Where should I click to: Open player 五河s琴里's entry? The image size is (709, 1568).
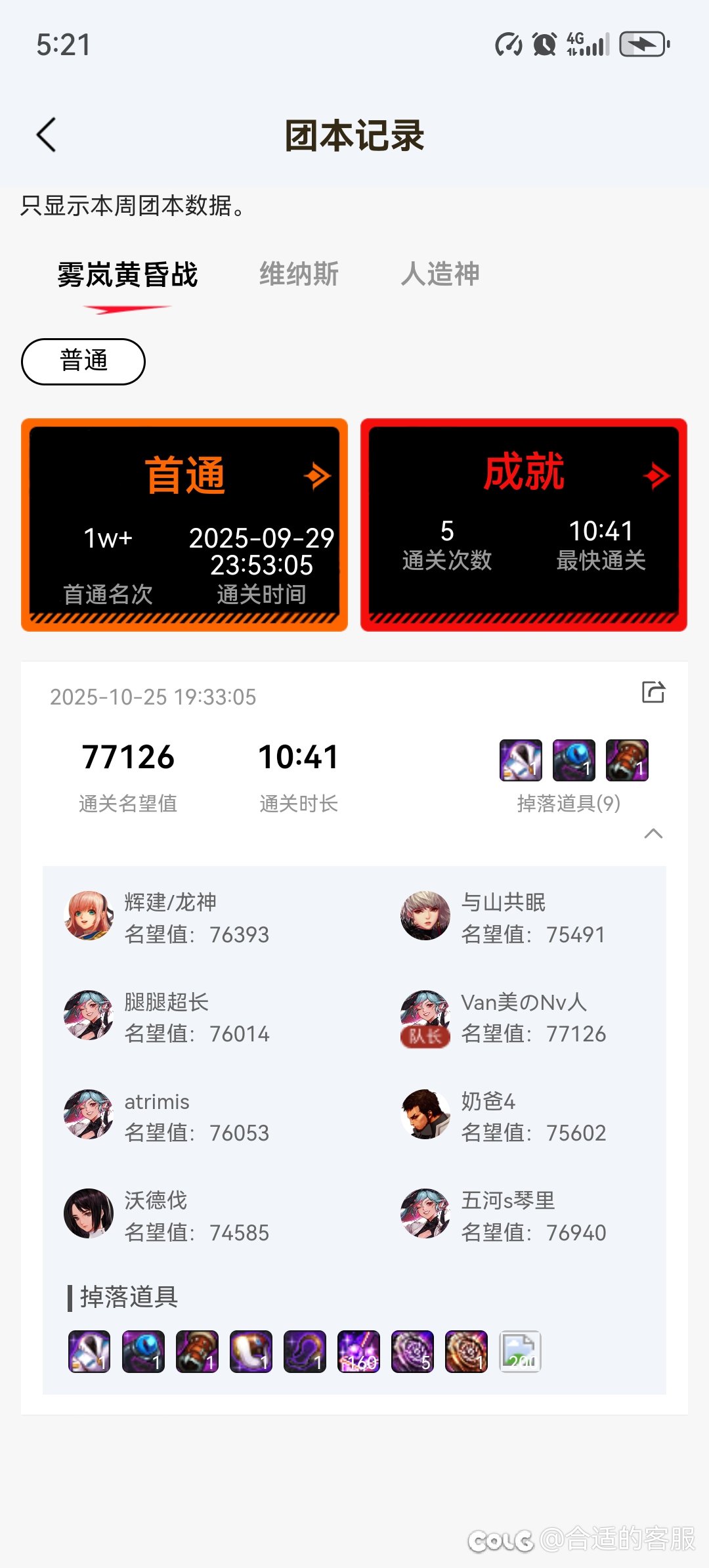[x=425, y=1215]
